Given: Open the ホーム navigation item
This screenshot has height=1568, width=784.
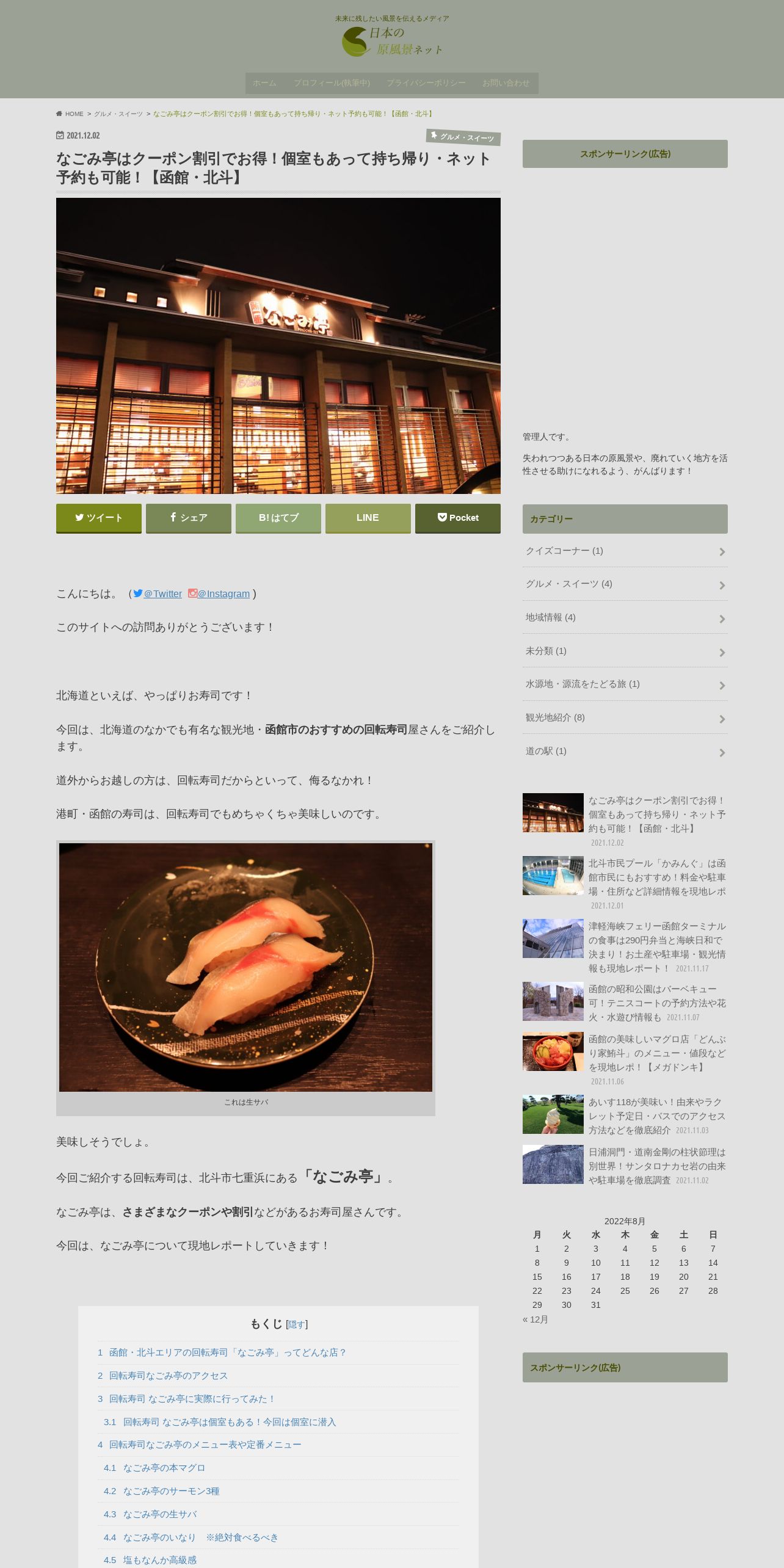Looking at the screenshot, I should pos(264,83).
